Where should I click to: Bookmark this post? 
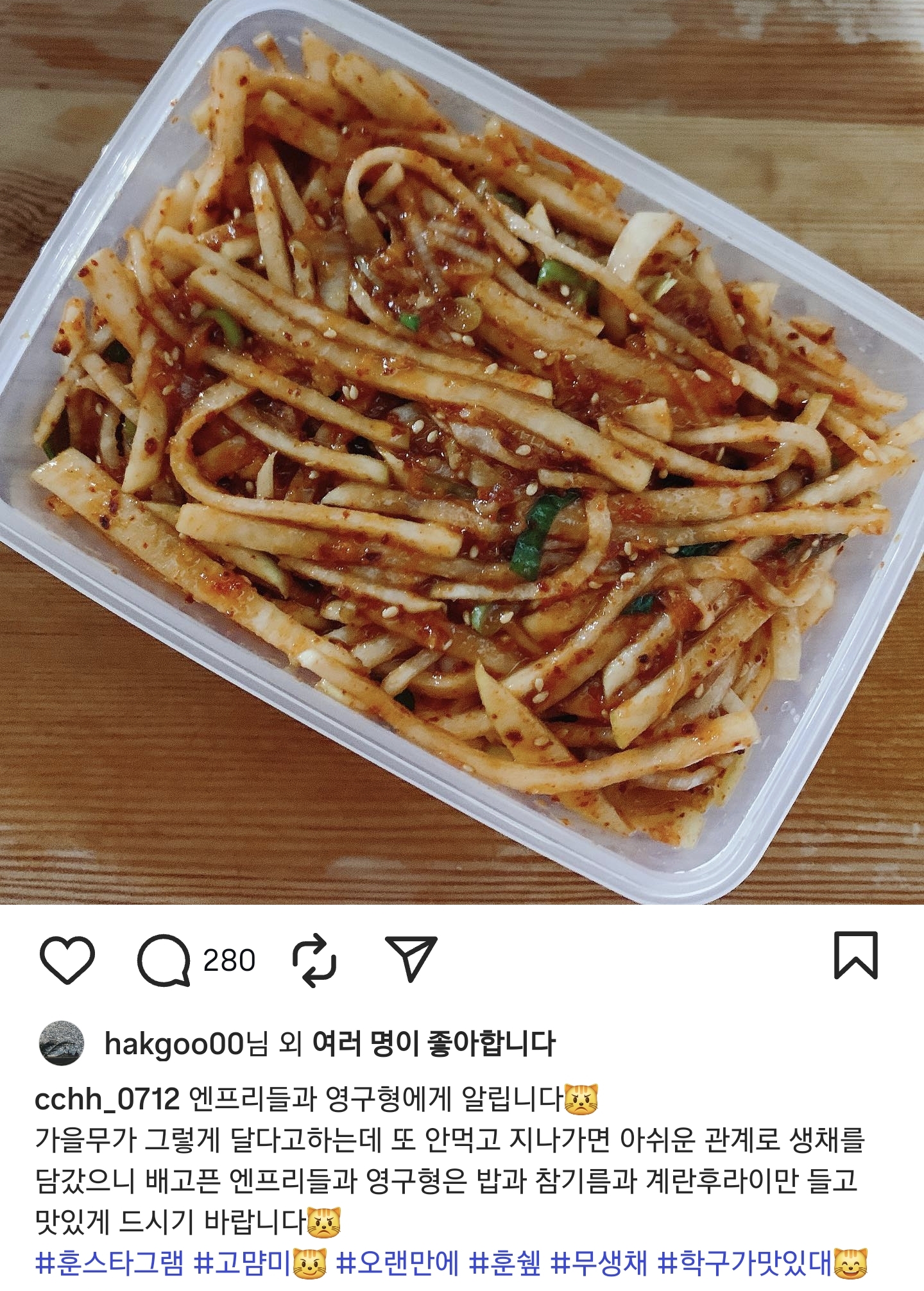pos(855,955)
